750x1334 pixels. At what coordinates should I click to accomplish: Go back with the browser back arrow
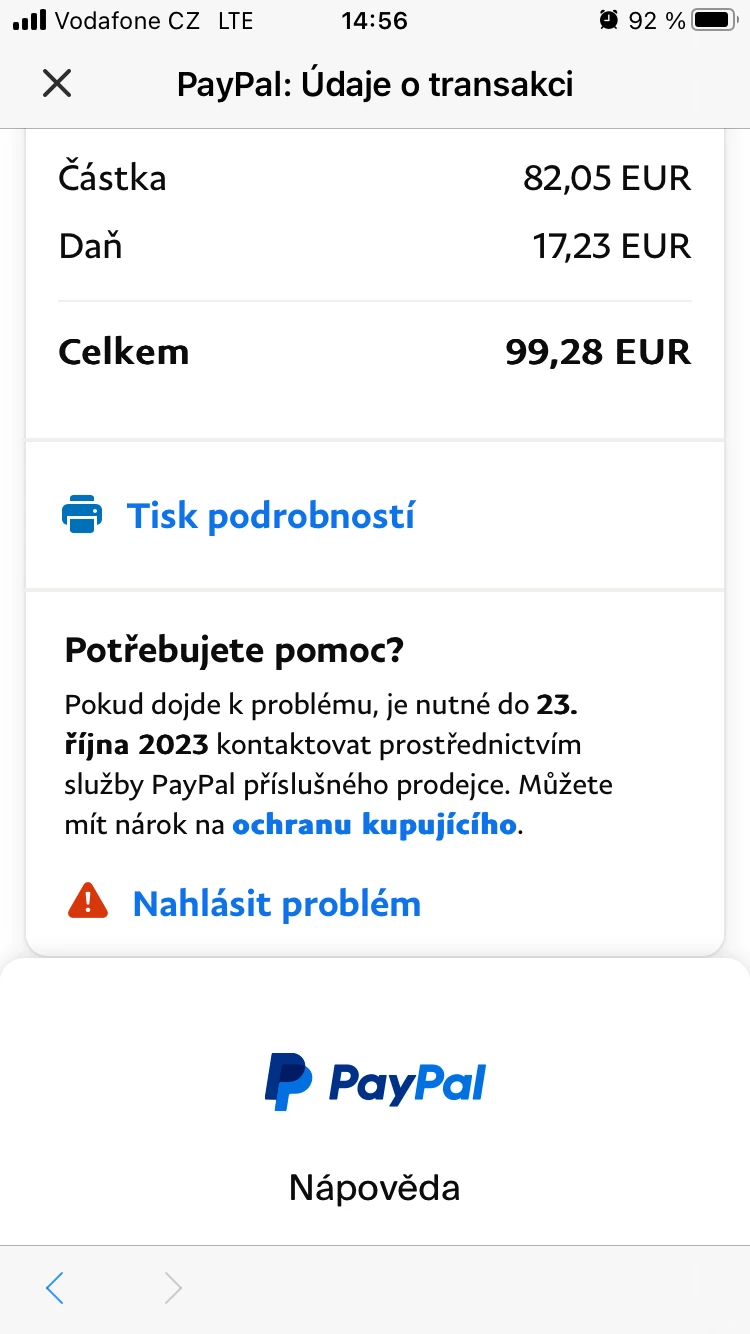55,1288
